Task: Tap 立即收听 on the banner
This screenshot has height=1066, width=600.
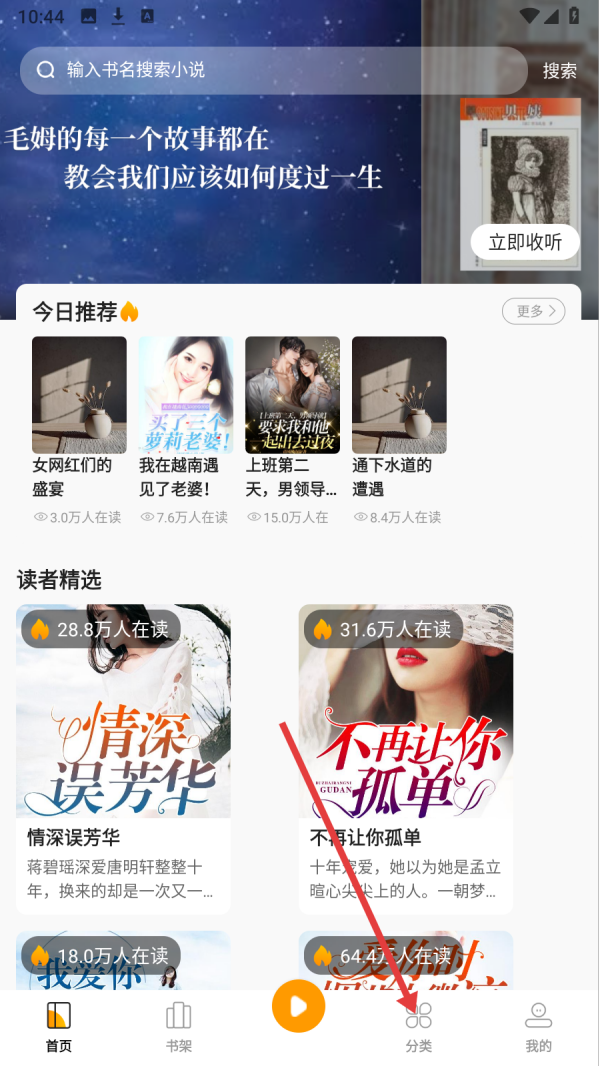Action: coord(524,242)
